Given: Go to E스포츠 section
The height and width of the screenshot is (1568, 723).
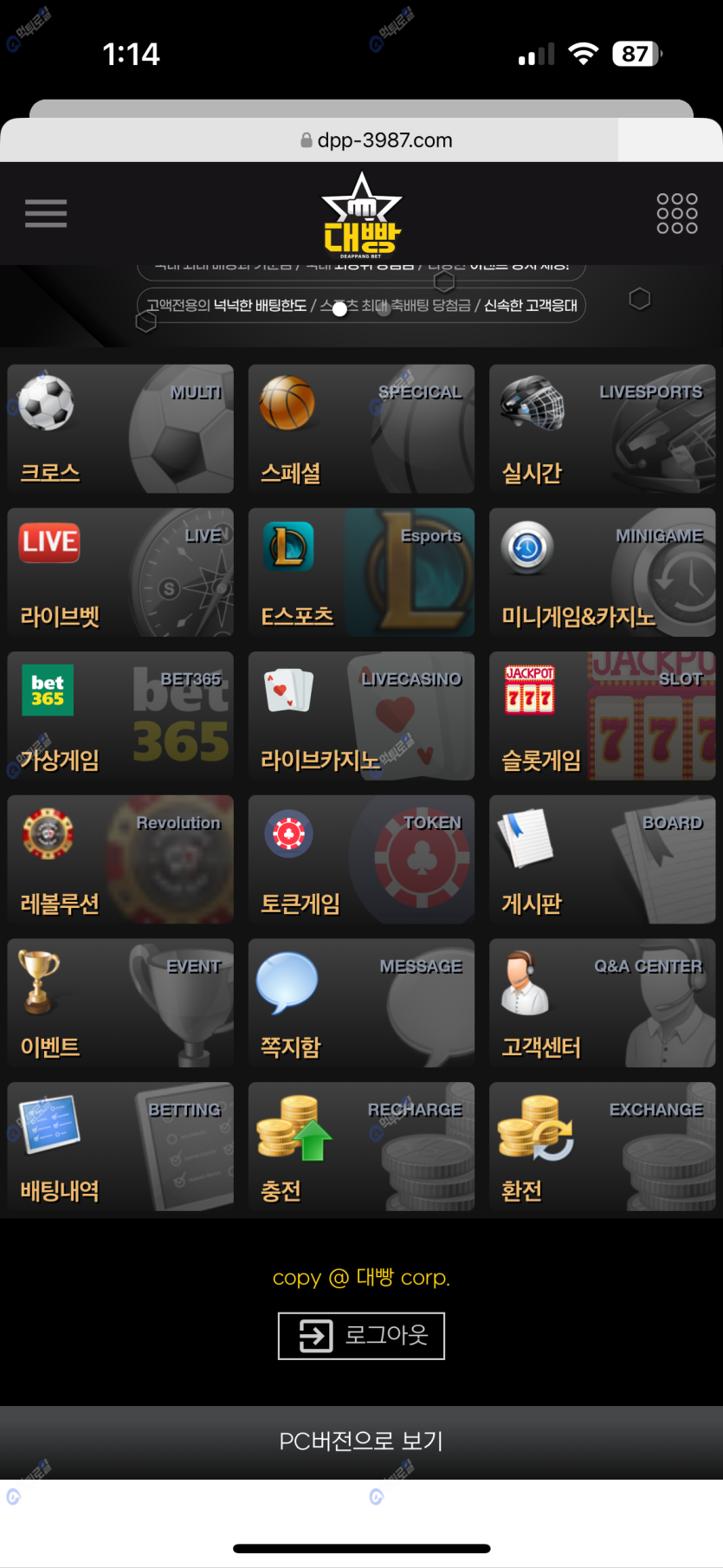Looking at the screenshot, I should [x=361, y=573].
